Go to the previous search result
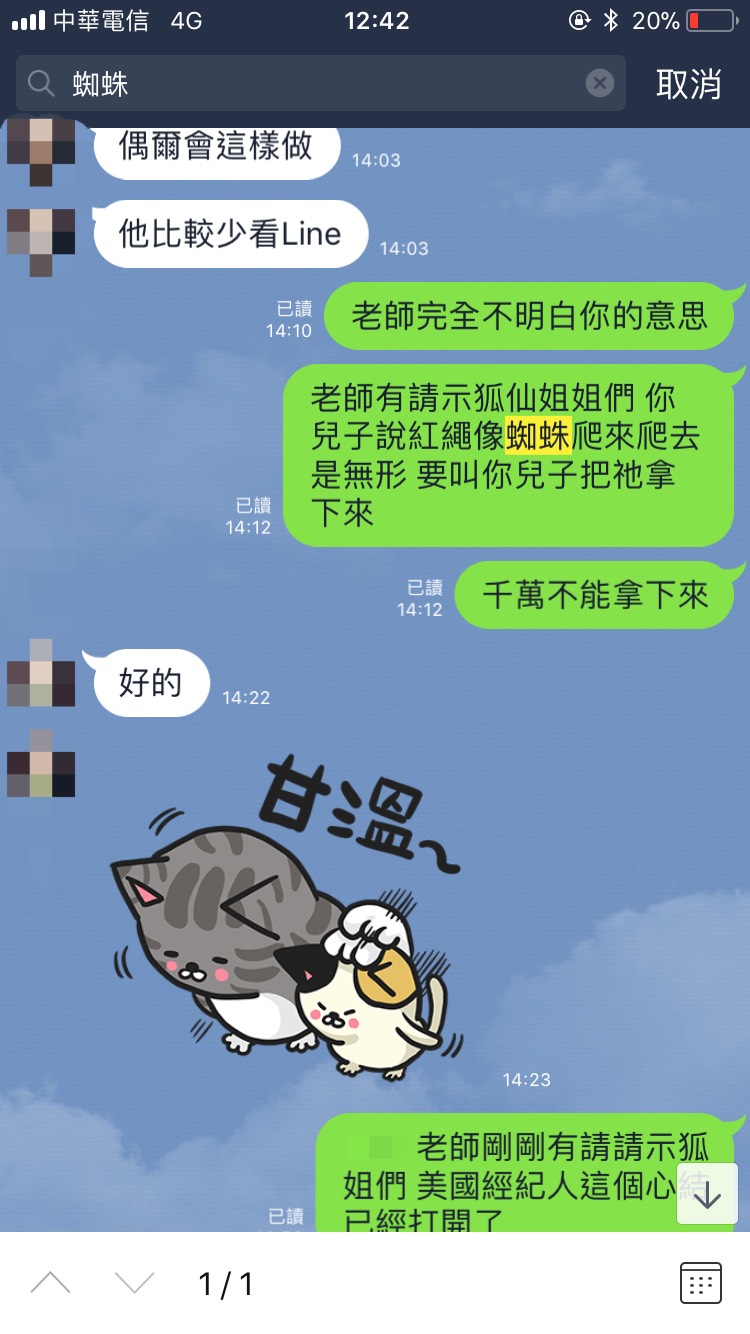The image size is (750, 1334). coord(50,1282)
